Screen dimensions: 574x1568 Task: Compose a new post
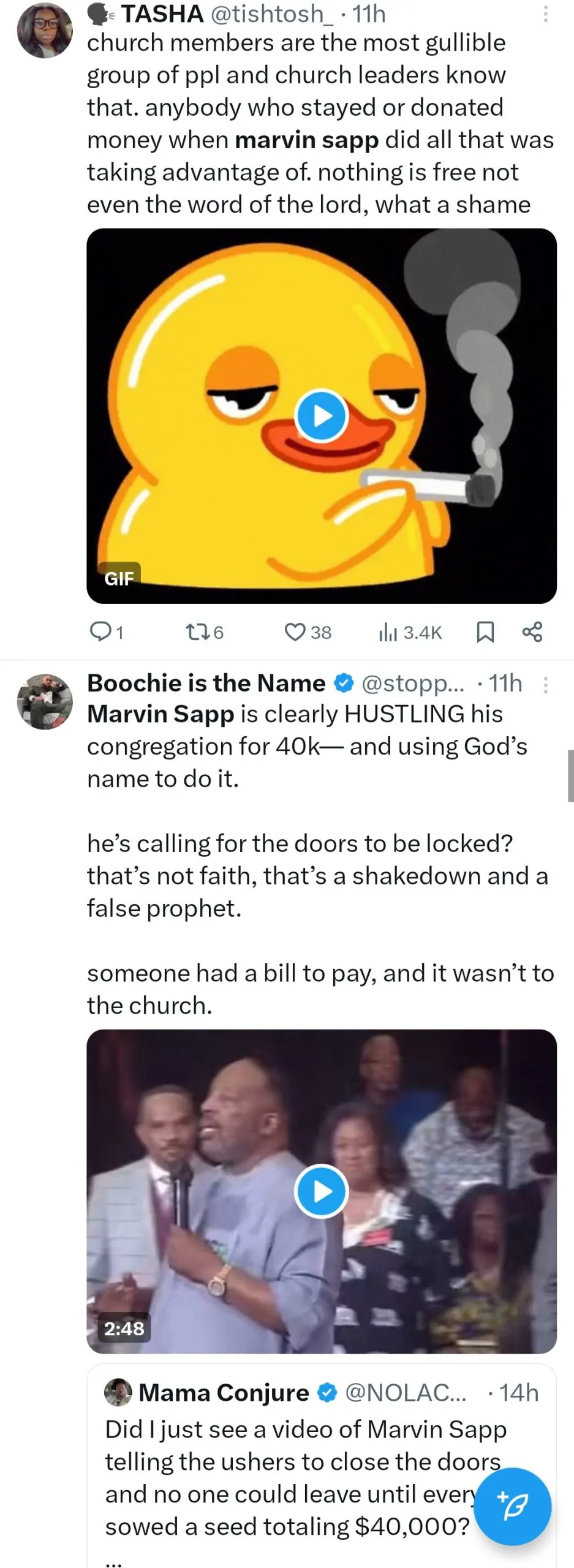click(513, 1507)
